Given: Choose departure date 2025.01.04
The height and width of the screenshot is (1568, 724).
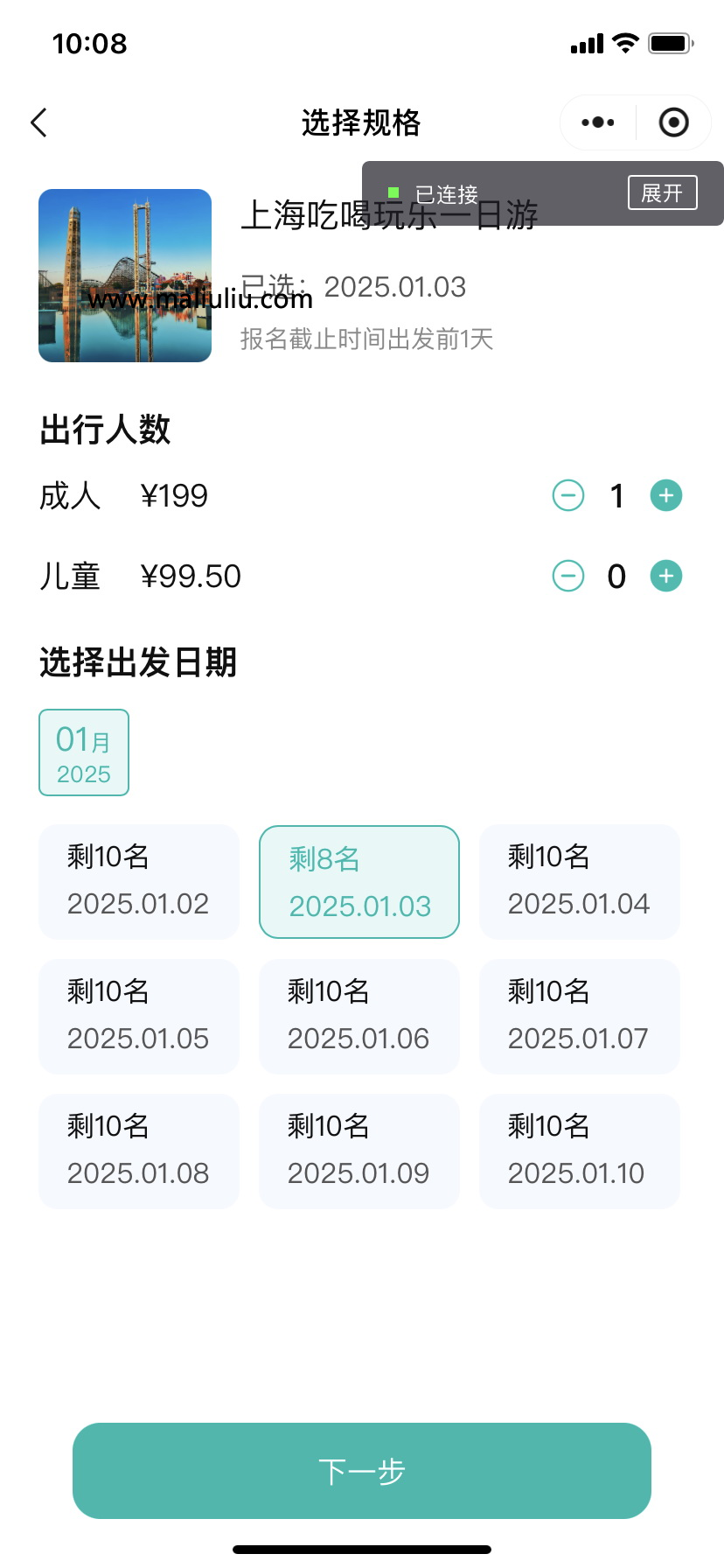Looking at the screenshot, I should [580, 882].
